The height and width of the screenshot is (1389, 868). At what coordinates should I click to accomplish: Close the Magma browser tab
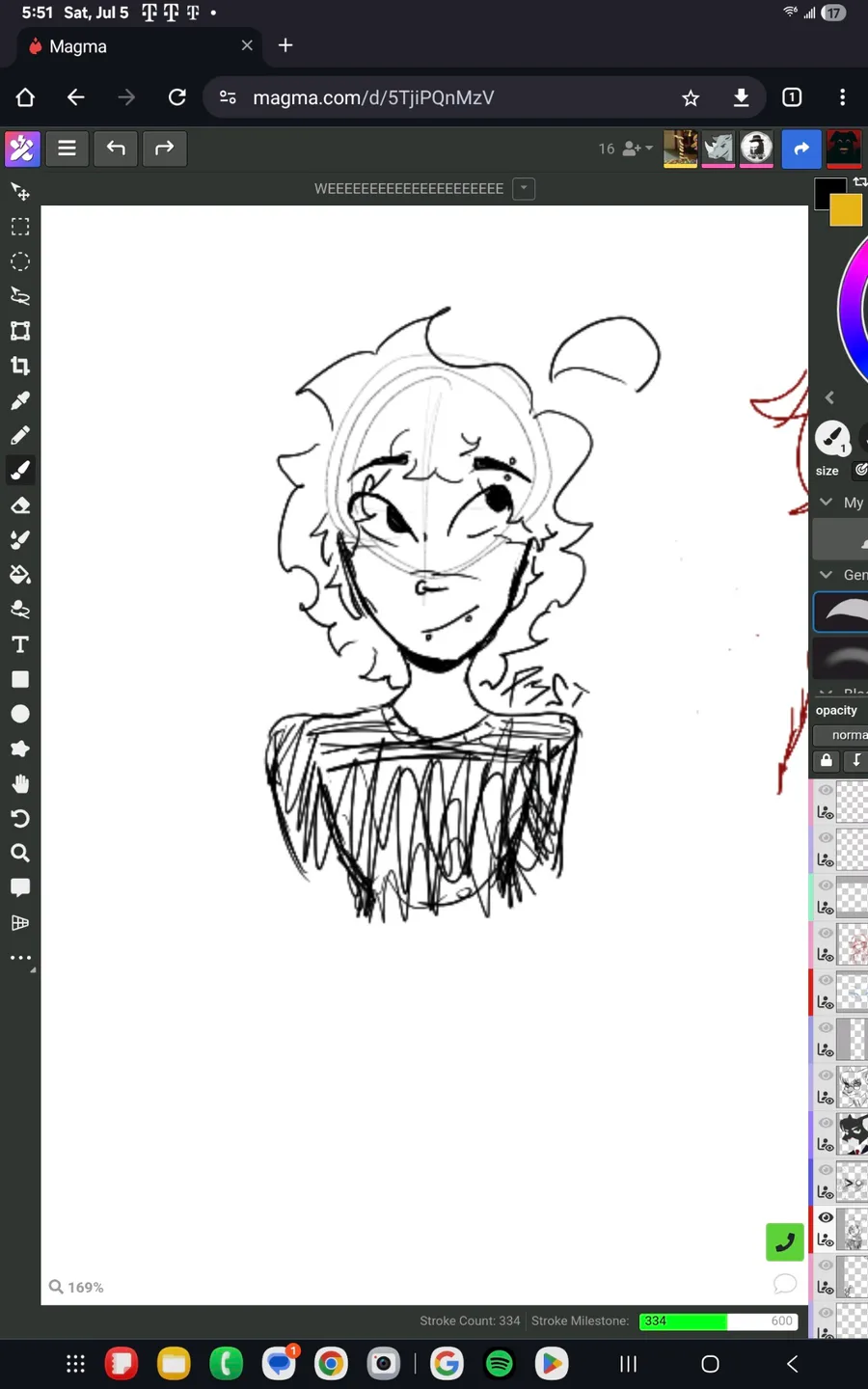click(x=247, y=45)
